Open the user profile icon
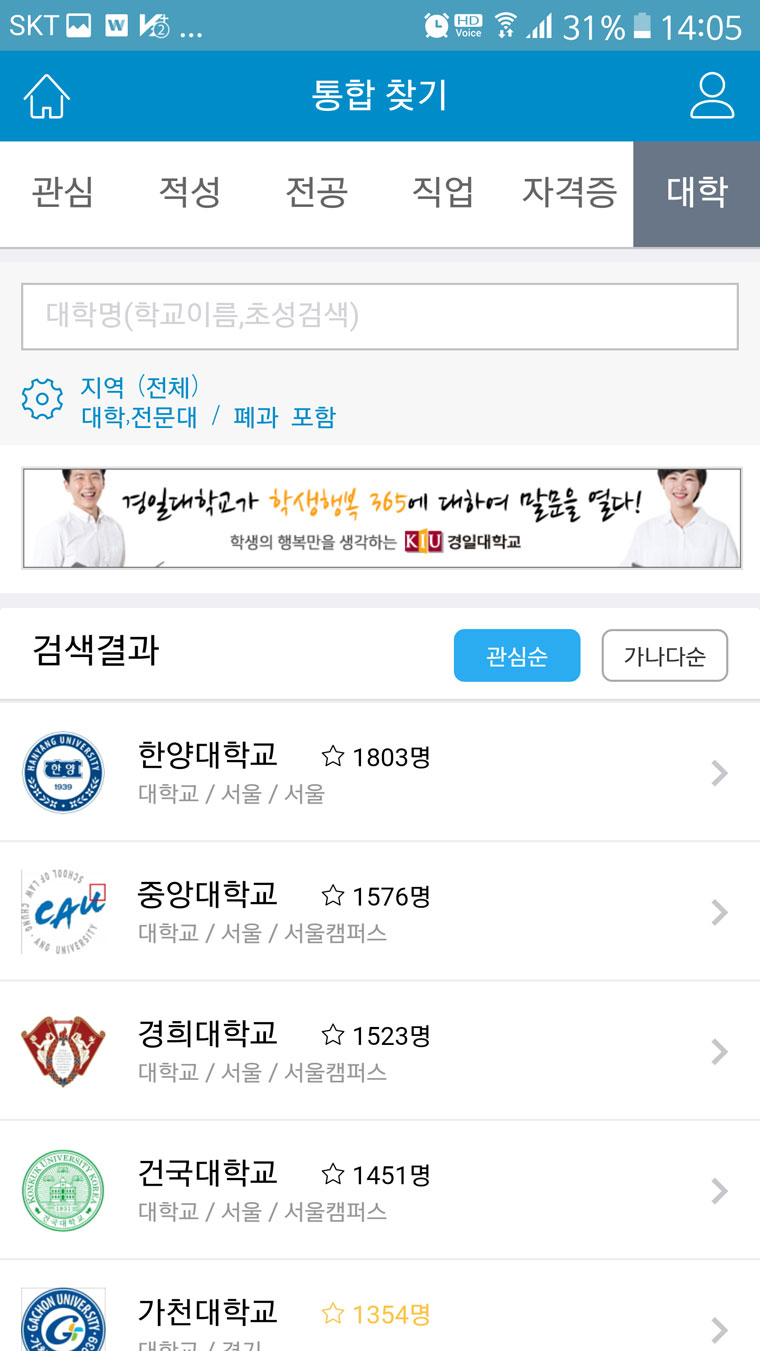The height and width of the screenshot is (1351, 760). 712,97
